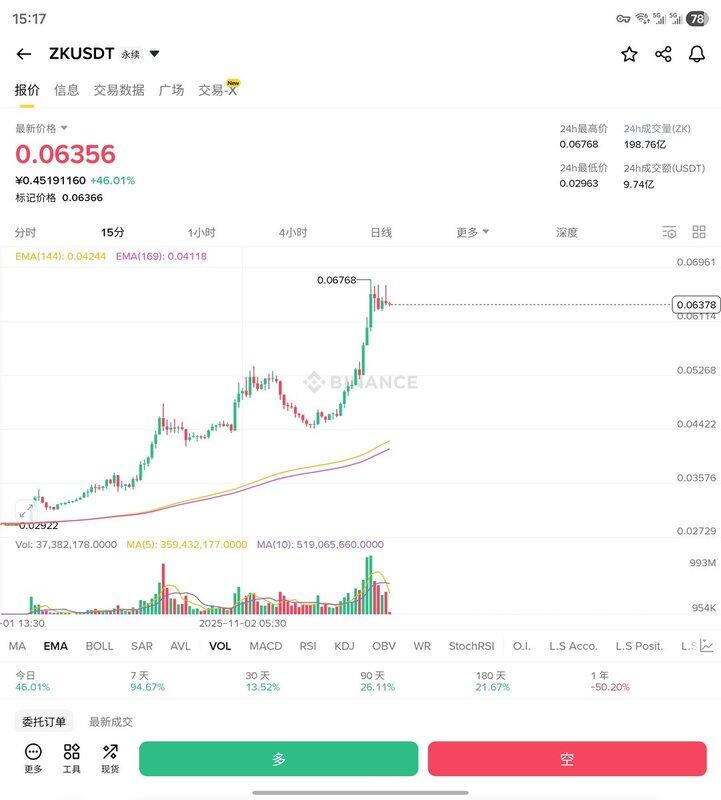Add ZKUSDT to favorites with the star
Viewport: 721px width, 800px height.
(629, 54)
